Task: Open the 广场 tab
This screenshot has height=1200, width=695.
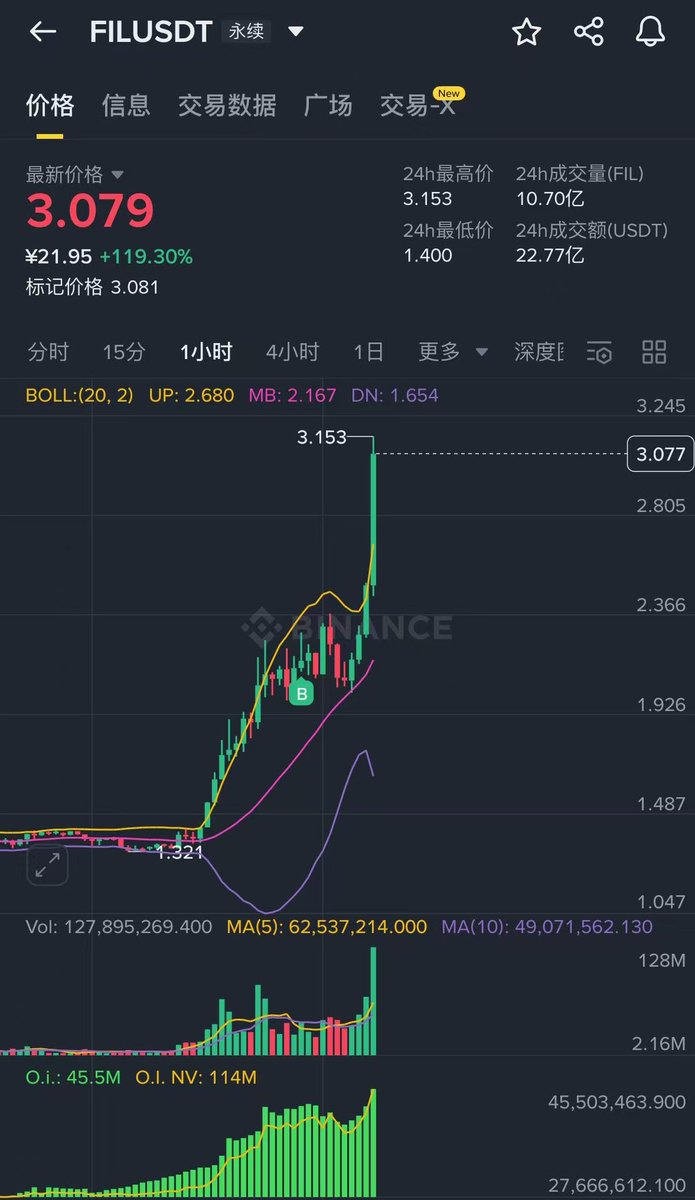Action: pos(328,105)
